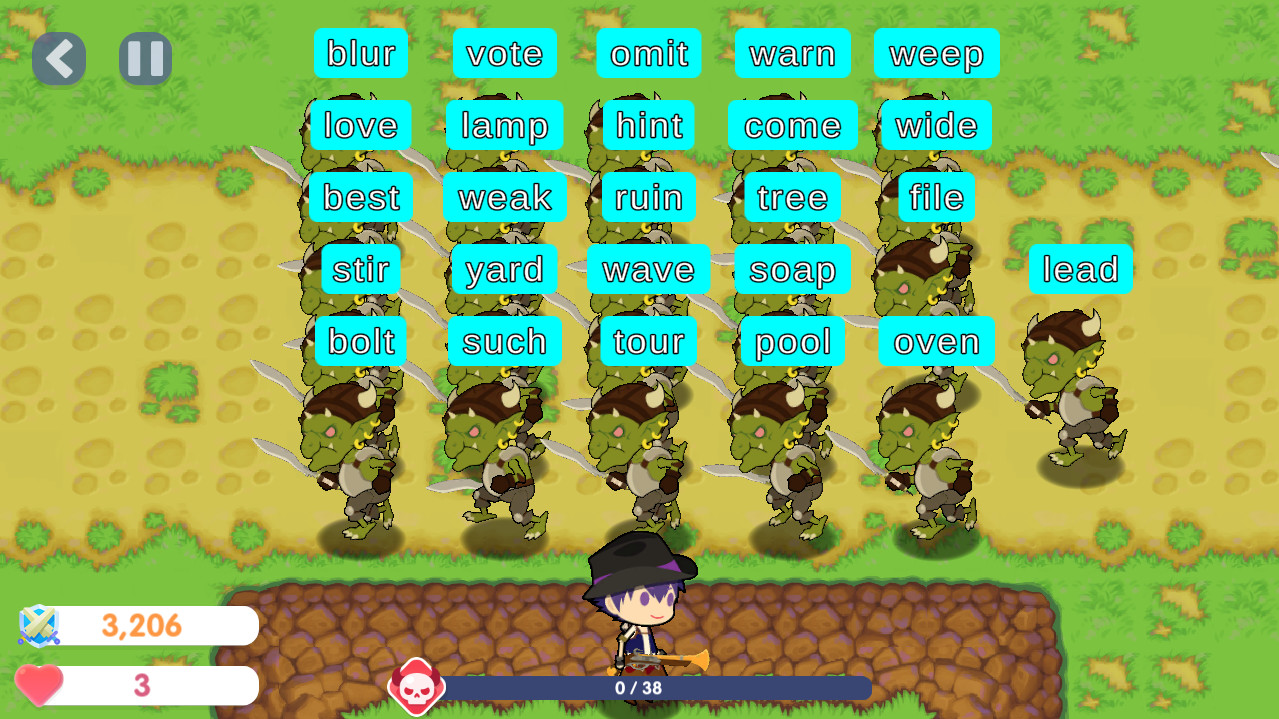
Task: Tap the back arrow to leave the game
Action: point(59,59)
